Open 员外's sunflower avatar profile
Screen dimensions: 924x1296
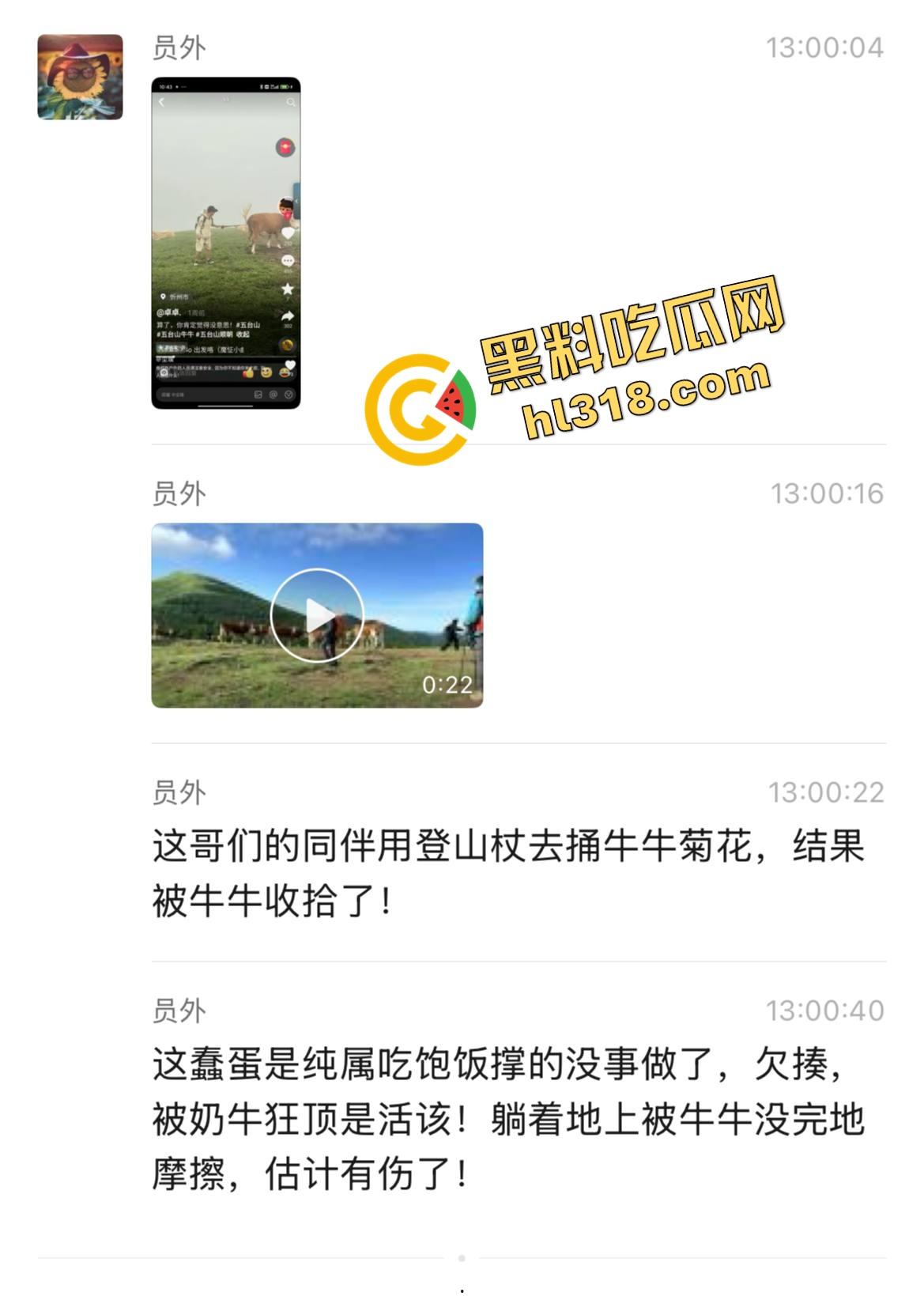tap(80, 77)
